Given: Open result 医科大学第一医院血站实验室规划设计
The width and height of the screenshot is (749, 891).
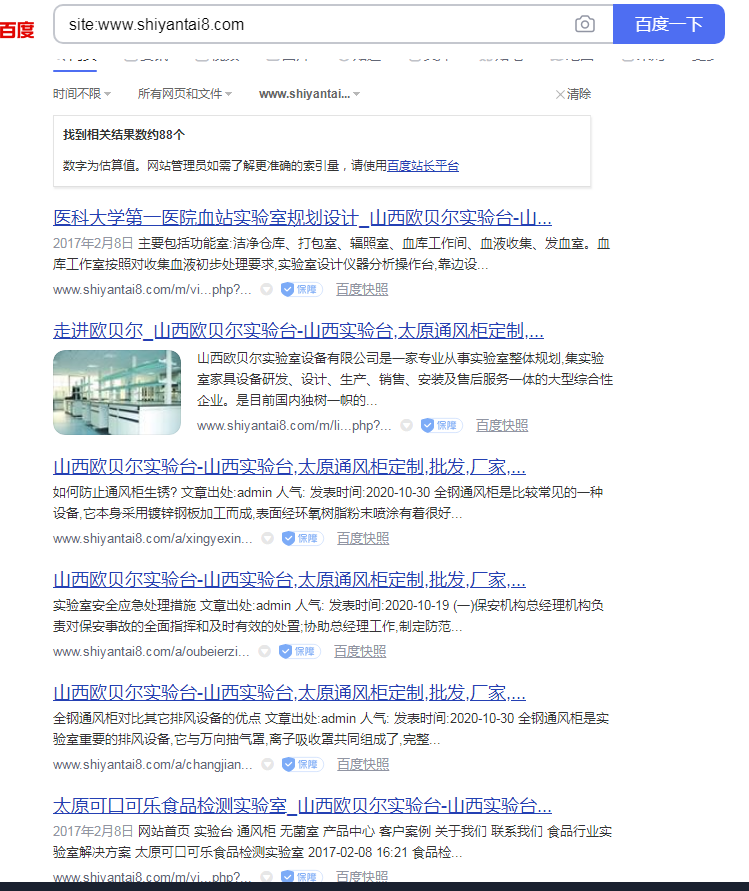Looking at the screenshot, I should [302, 218].
